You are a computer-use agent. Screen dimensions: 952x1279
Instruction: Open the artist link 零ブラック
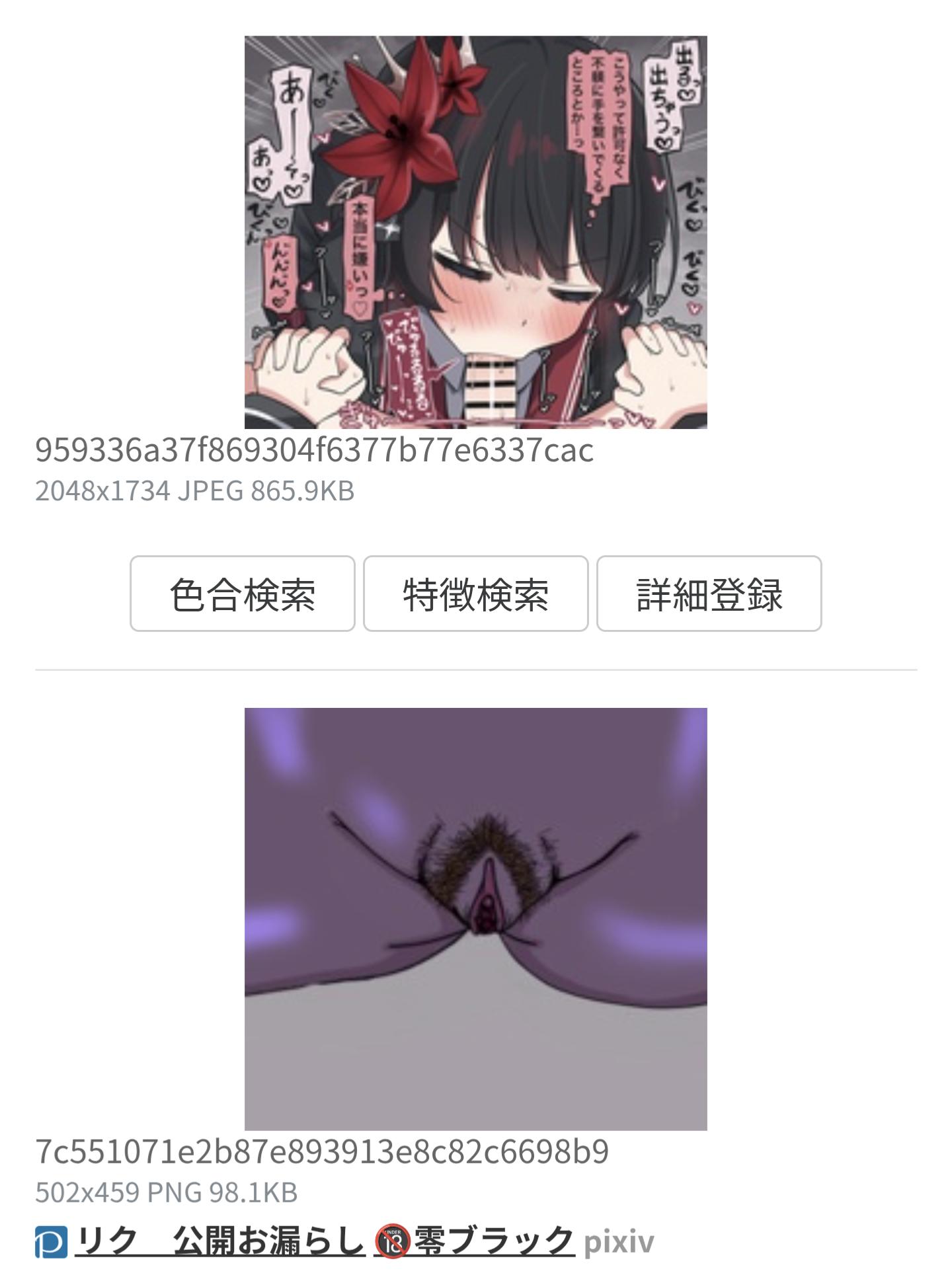pos(493,1241)
